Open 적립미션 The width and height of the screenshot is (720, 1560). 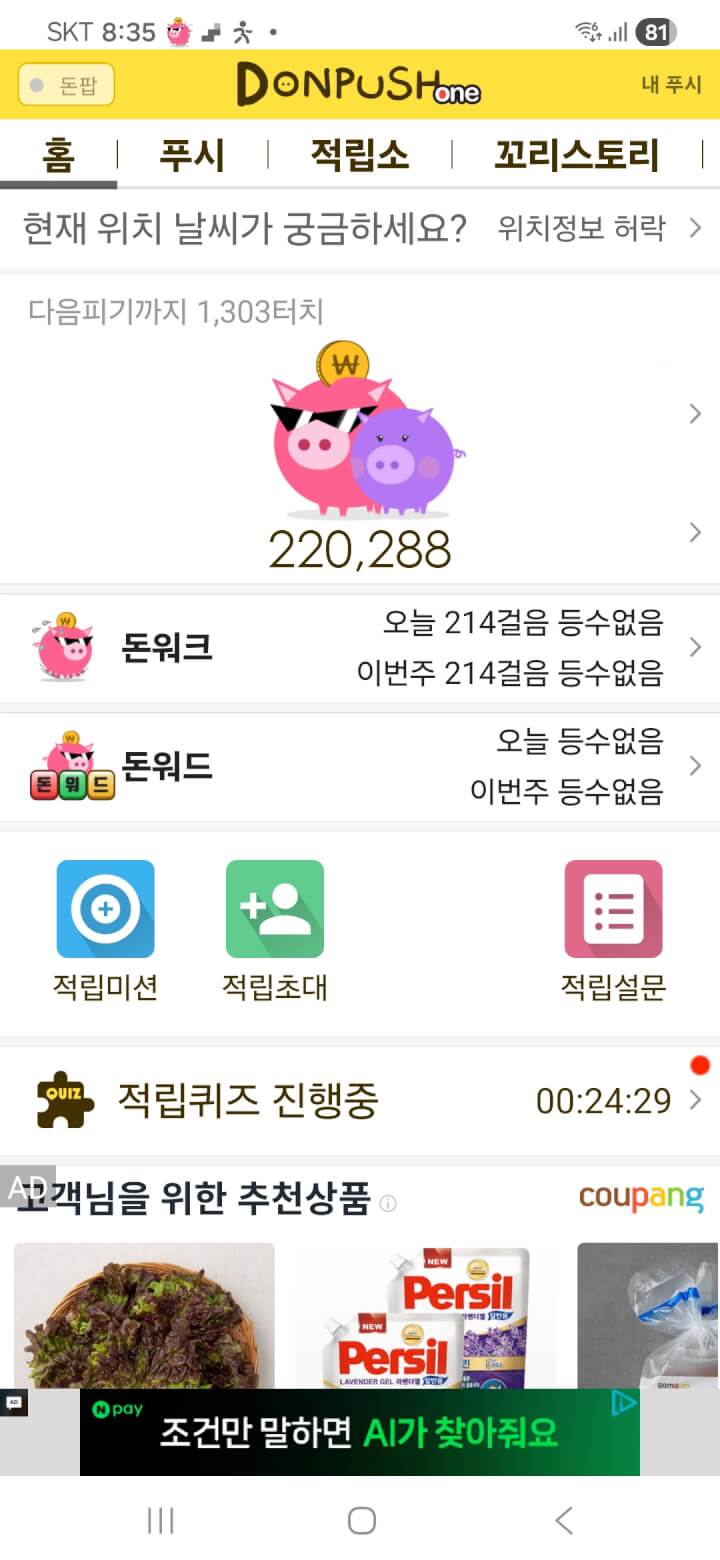tap(105, 910)
